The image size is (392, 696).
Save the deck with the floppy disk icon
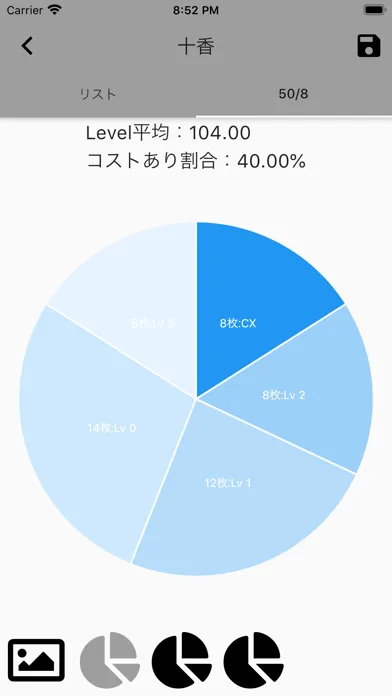click(368, 46)
